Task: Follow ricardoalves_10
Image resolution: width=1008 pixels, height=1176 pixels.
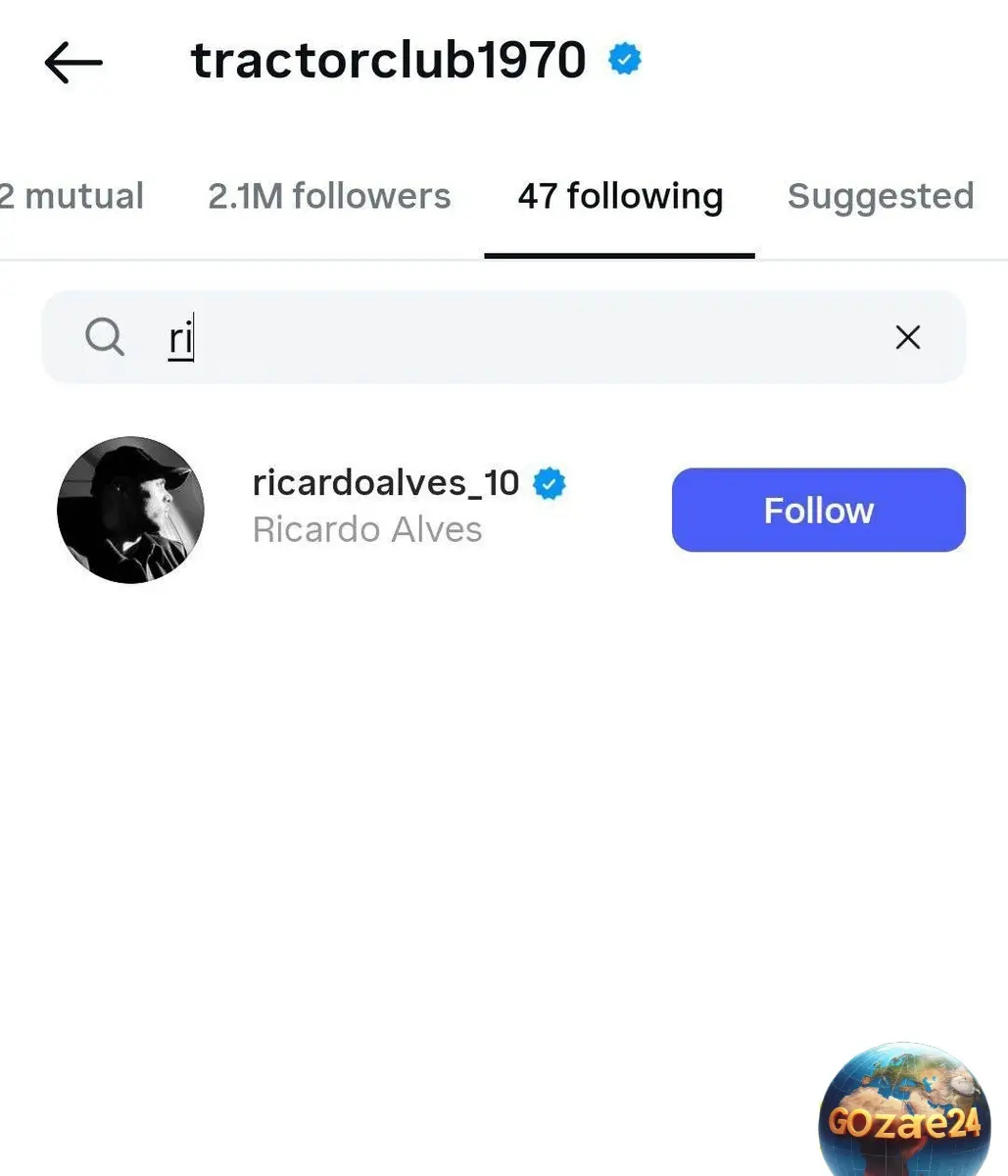Action: tap(818, 510)
